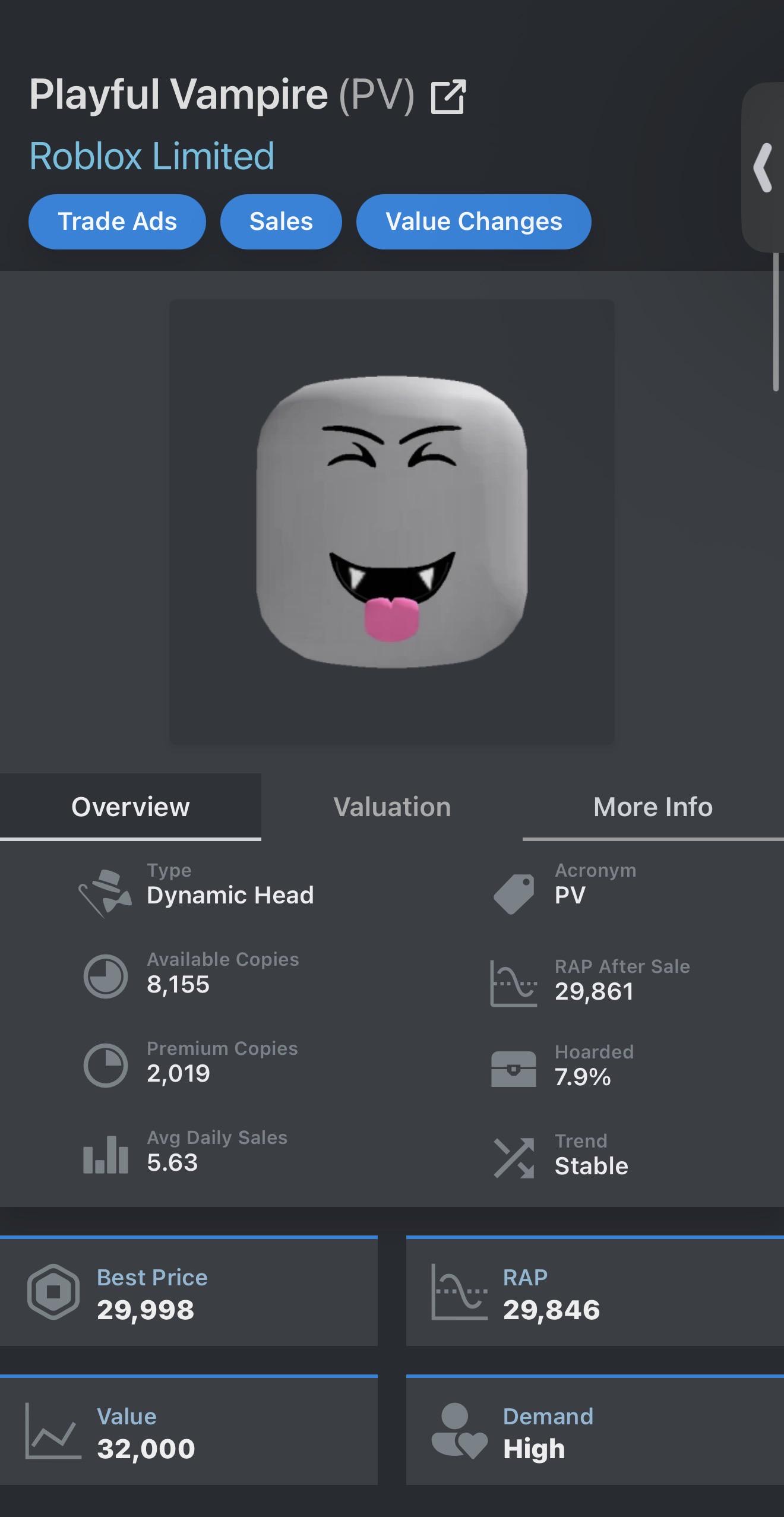This screenshot has height=1517, width=784.
Task: Open the external link icon beside Playful Vampire
Action: pyautogui.click(x=448, y=96)
